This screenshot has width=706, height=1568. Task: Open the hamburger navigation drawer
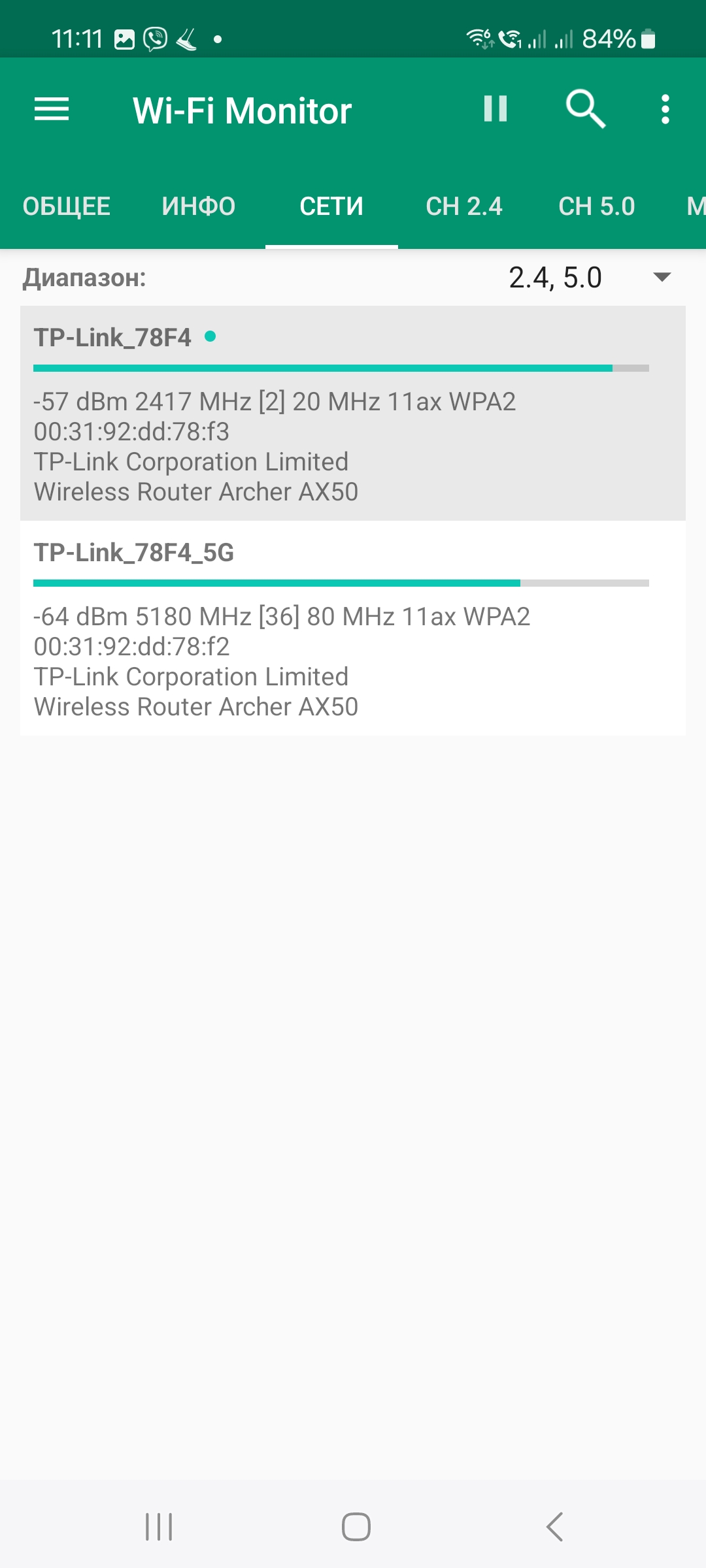click(x=52, y=110)
